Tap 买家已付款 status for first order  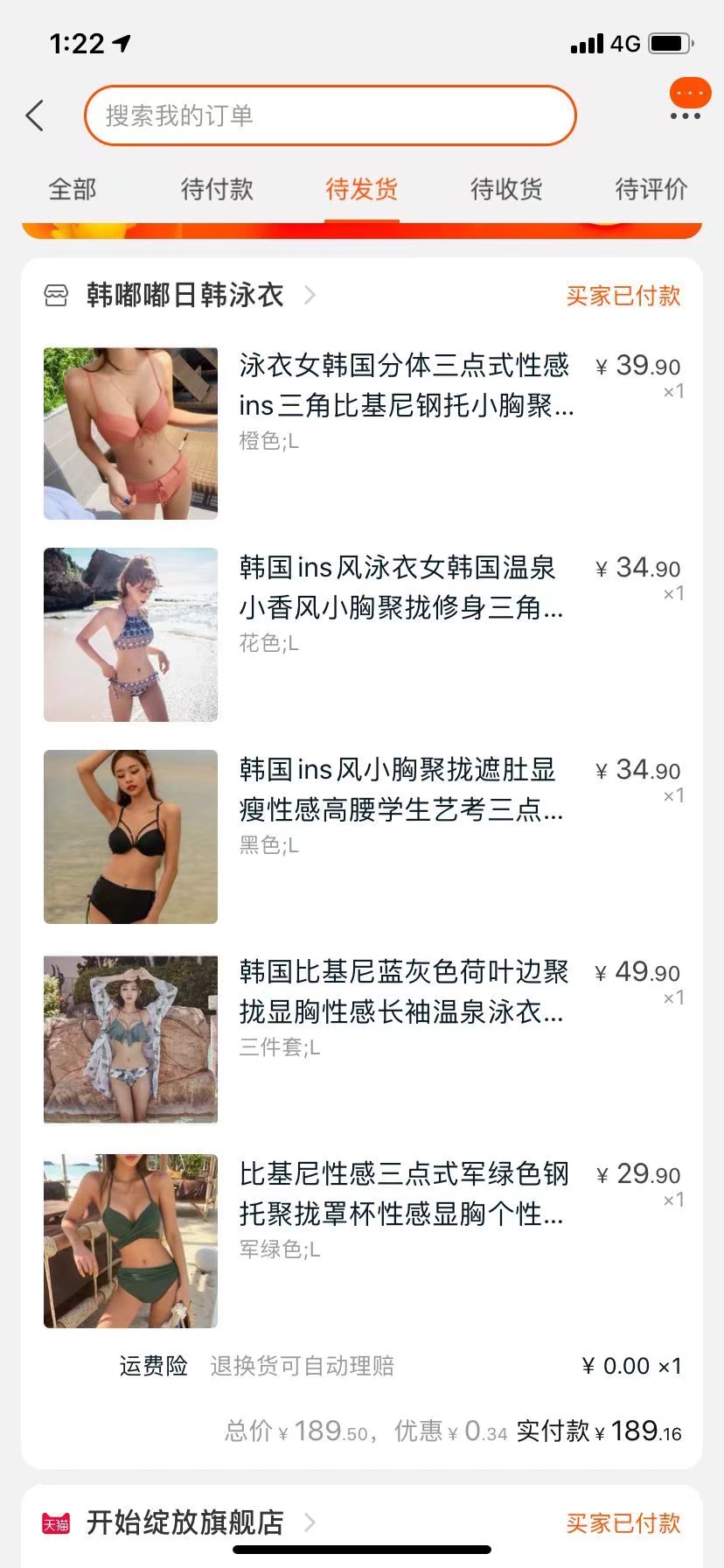click(x=624, y=296)
